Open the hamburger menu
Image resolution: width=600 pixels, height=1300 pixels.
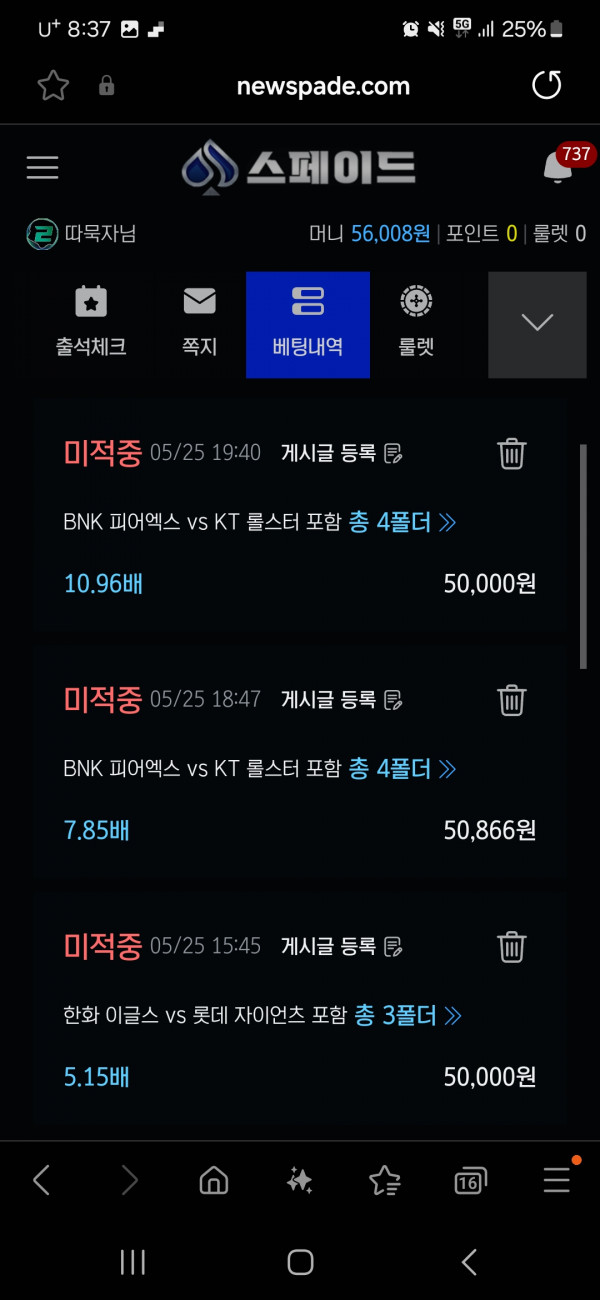point(42,167)
